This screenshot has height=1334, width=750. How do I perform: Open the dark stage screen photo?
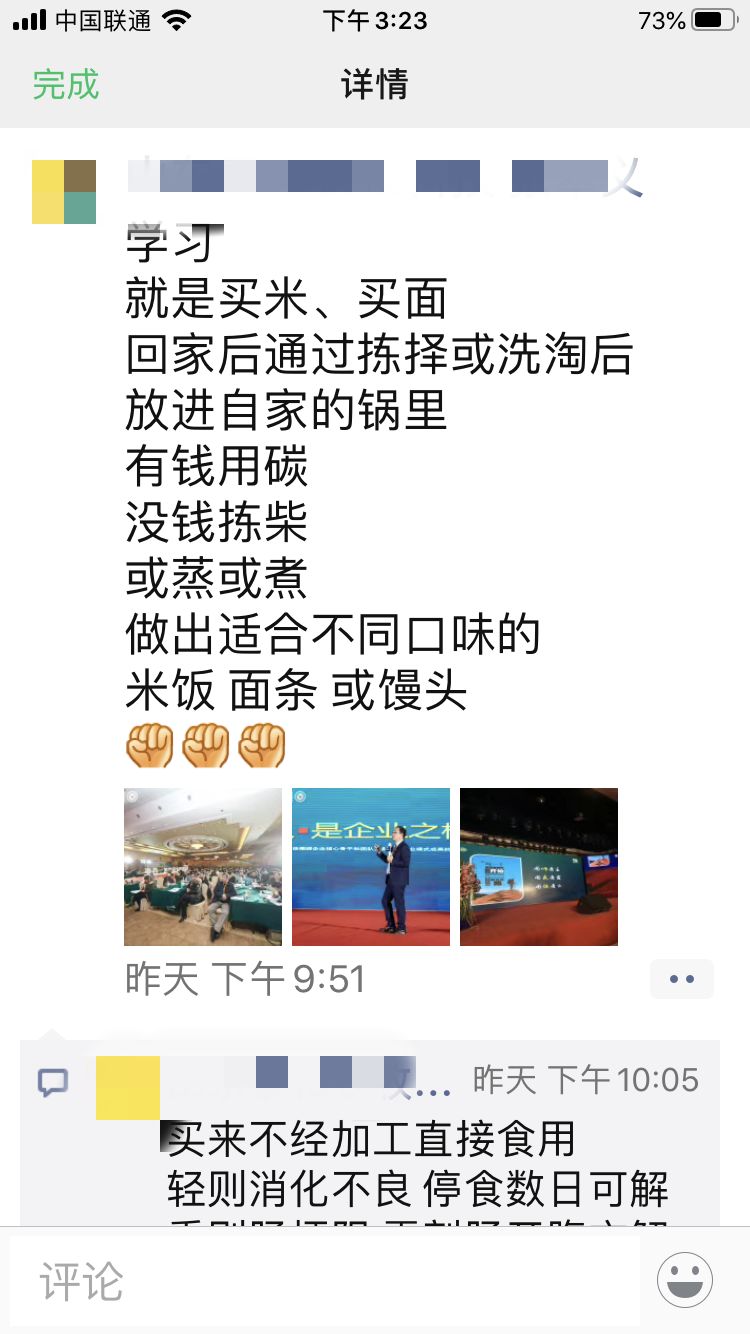(539, 867)
